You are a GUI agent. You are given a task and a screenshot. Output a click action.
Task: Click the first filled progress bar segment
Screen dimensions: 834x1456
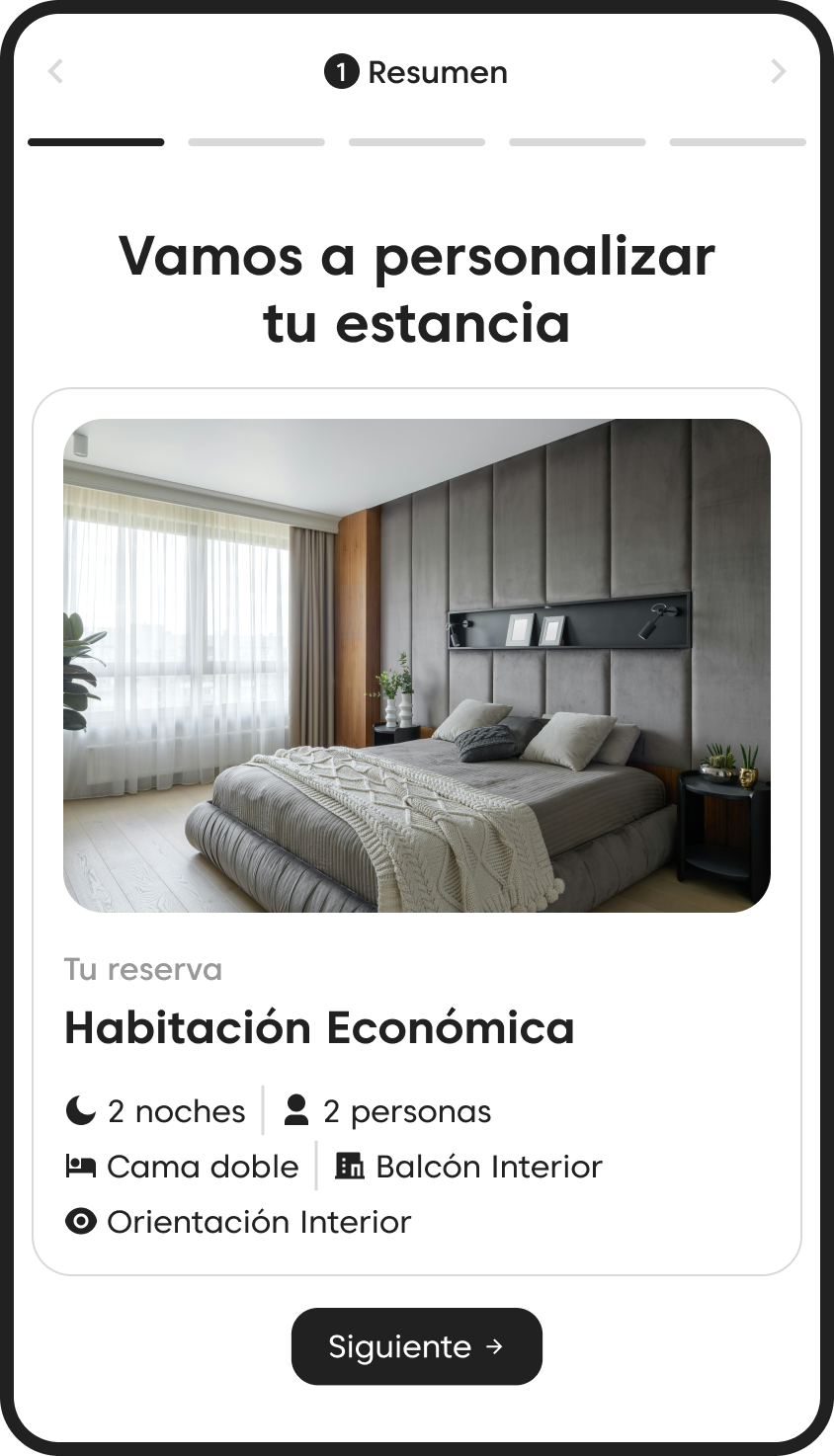tap(96, 141)
